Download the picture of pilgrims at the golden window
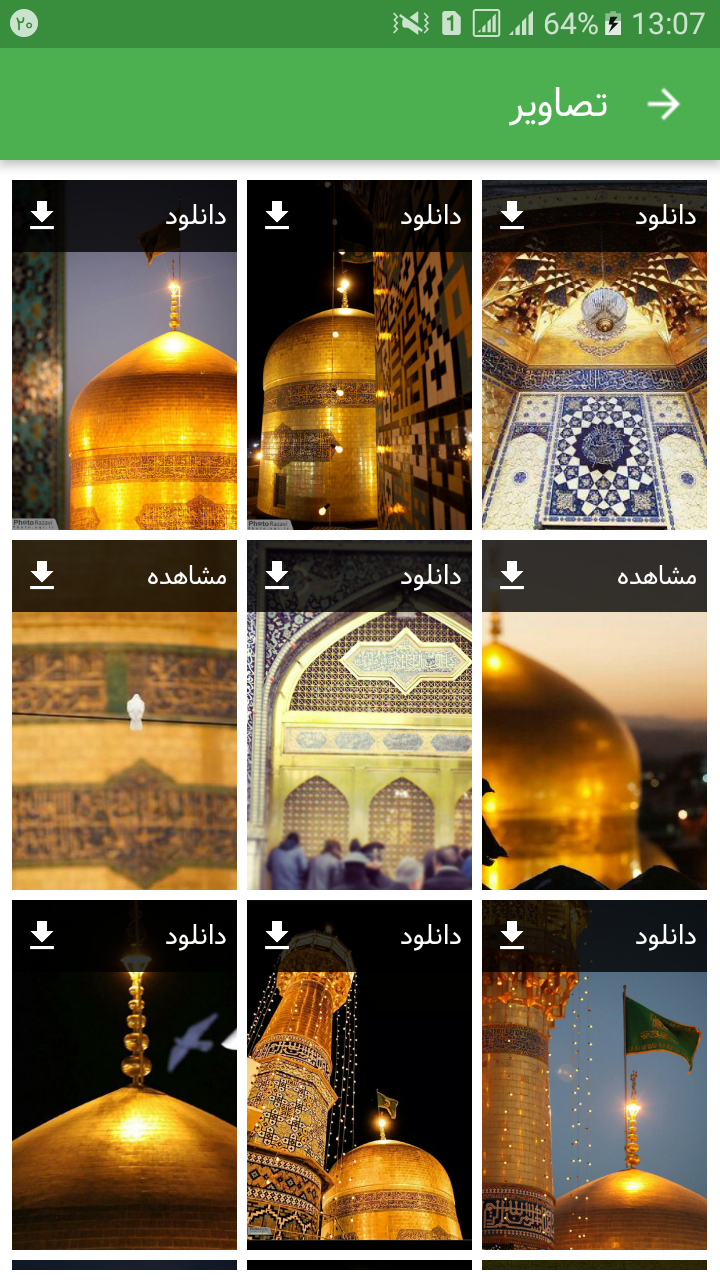 [x=277, y=575]
